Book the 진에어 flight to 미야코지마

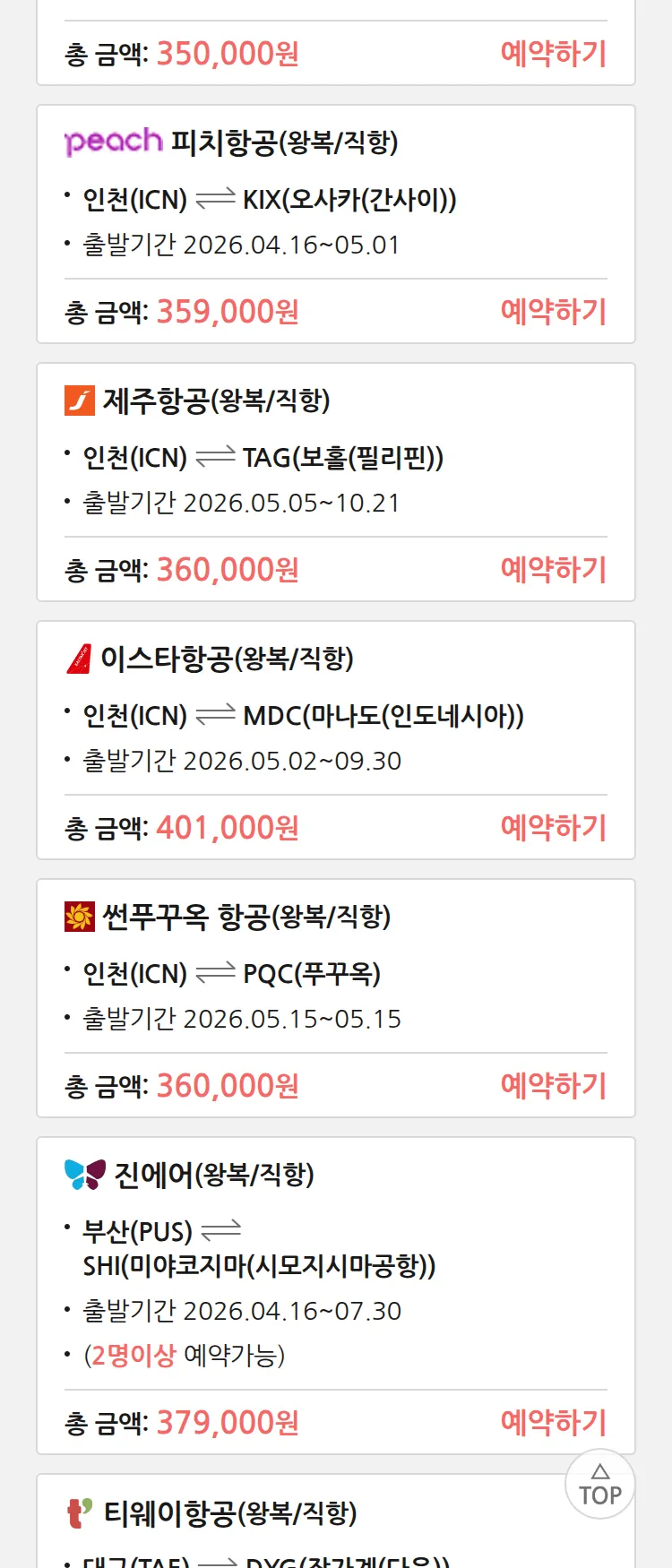pos(553,1423)
